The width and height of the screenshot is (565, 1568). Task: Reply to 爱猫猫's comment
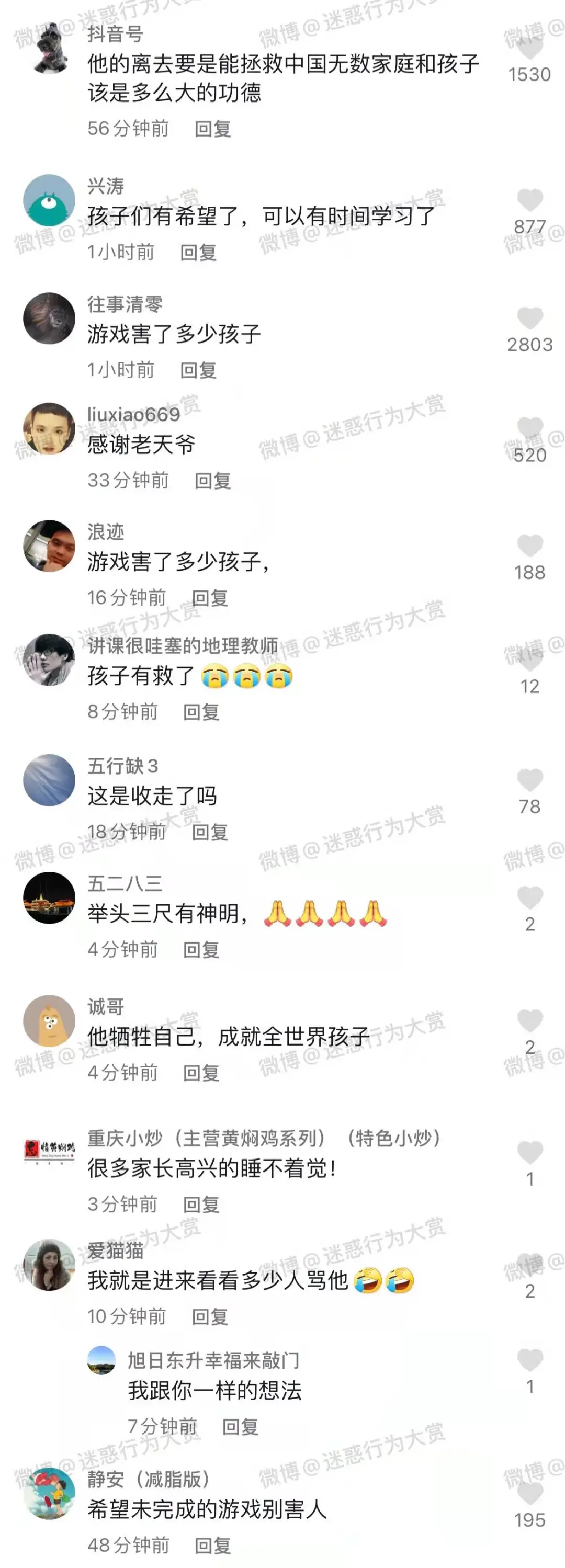(x=209, y=1316)
